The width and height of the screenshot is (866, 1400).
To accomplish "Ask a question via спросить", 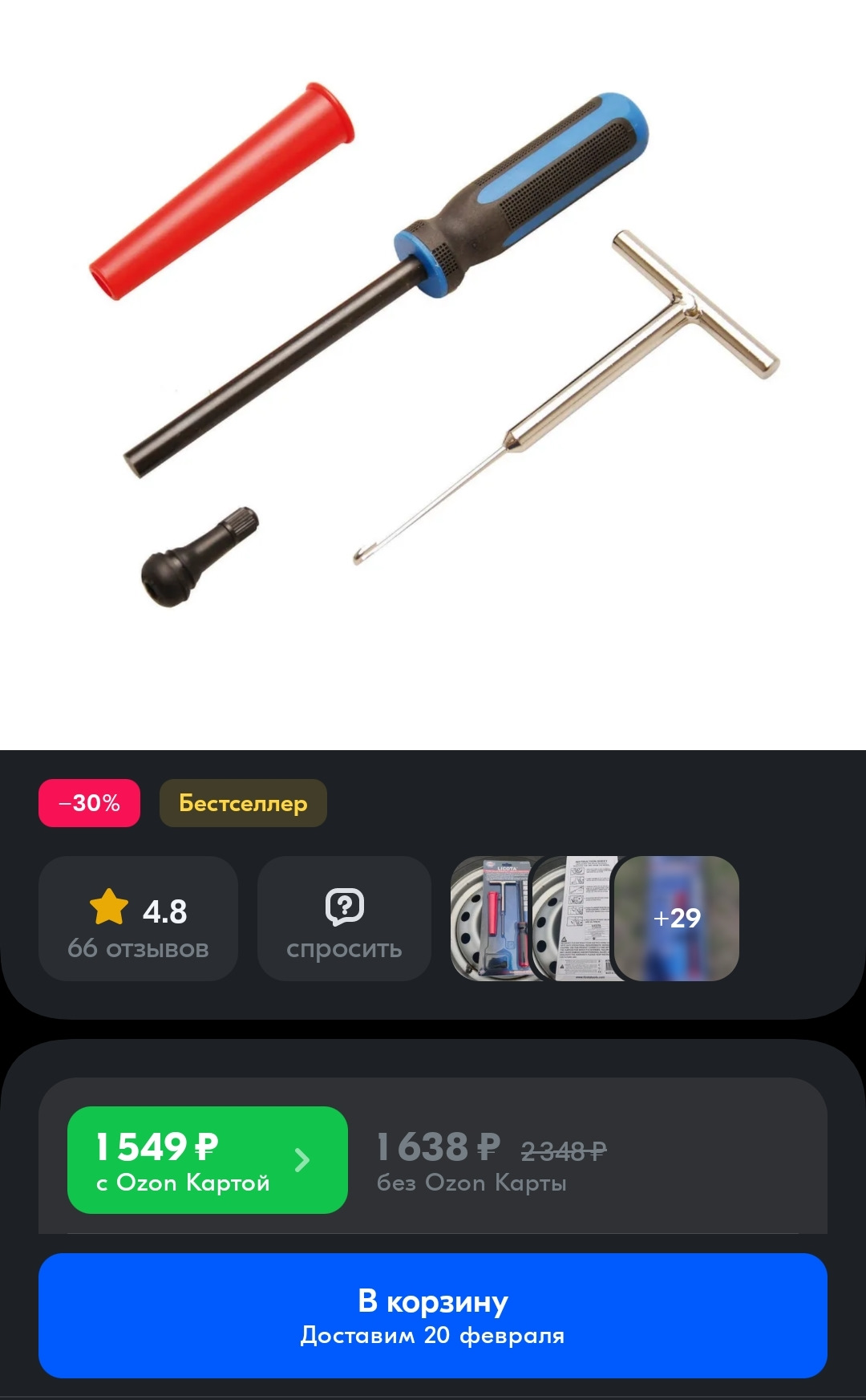I will point(344,919).
